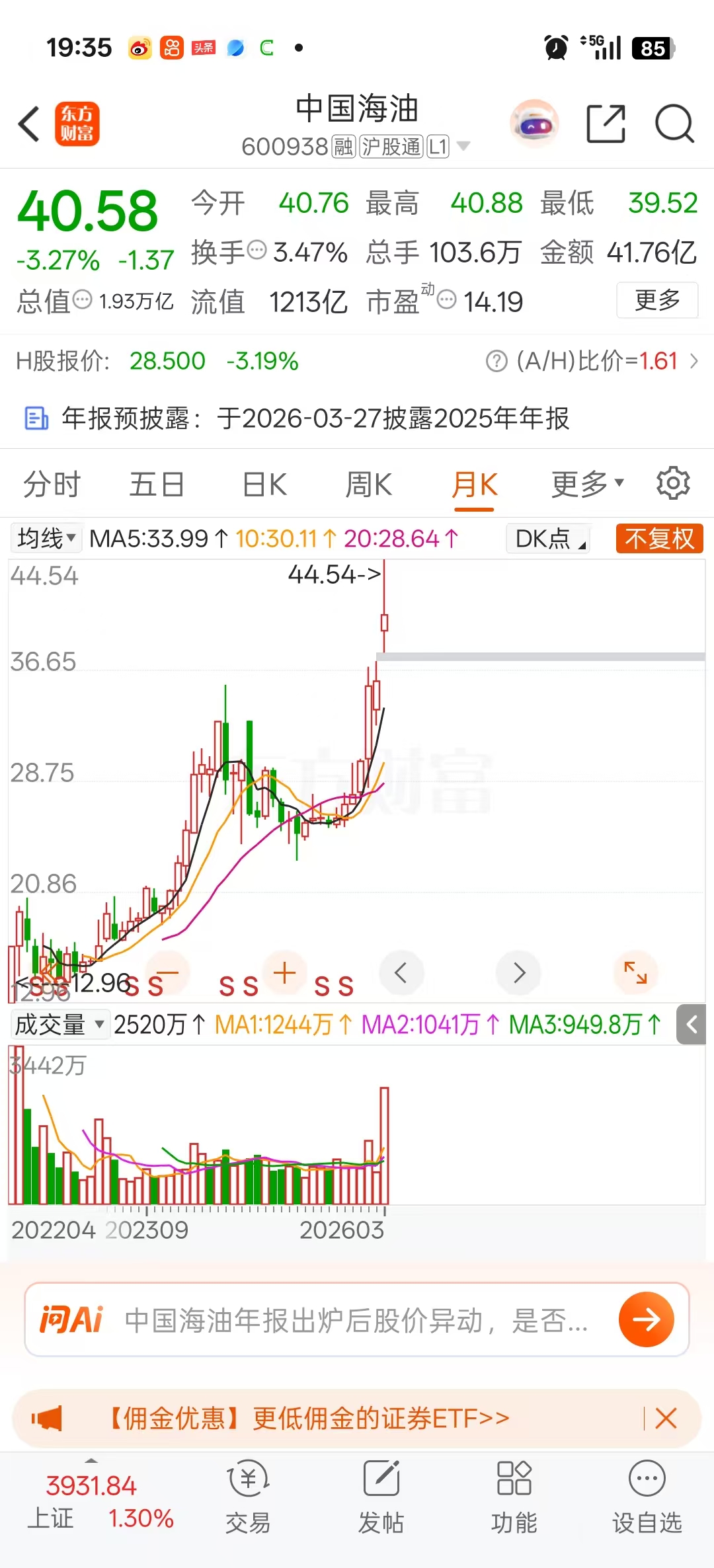Viewport: 714px width, 1568px height.
Task: Select the 日K chart tab
Action: [264, 485]
